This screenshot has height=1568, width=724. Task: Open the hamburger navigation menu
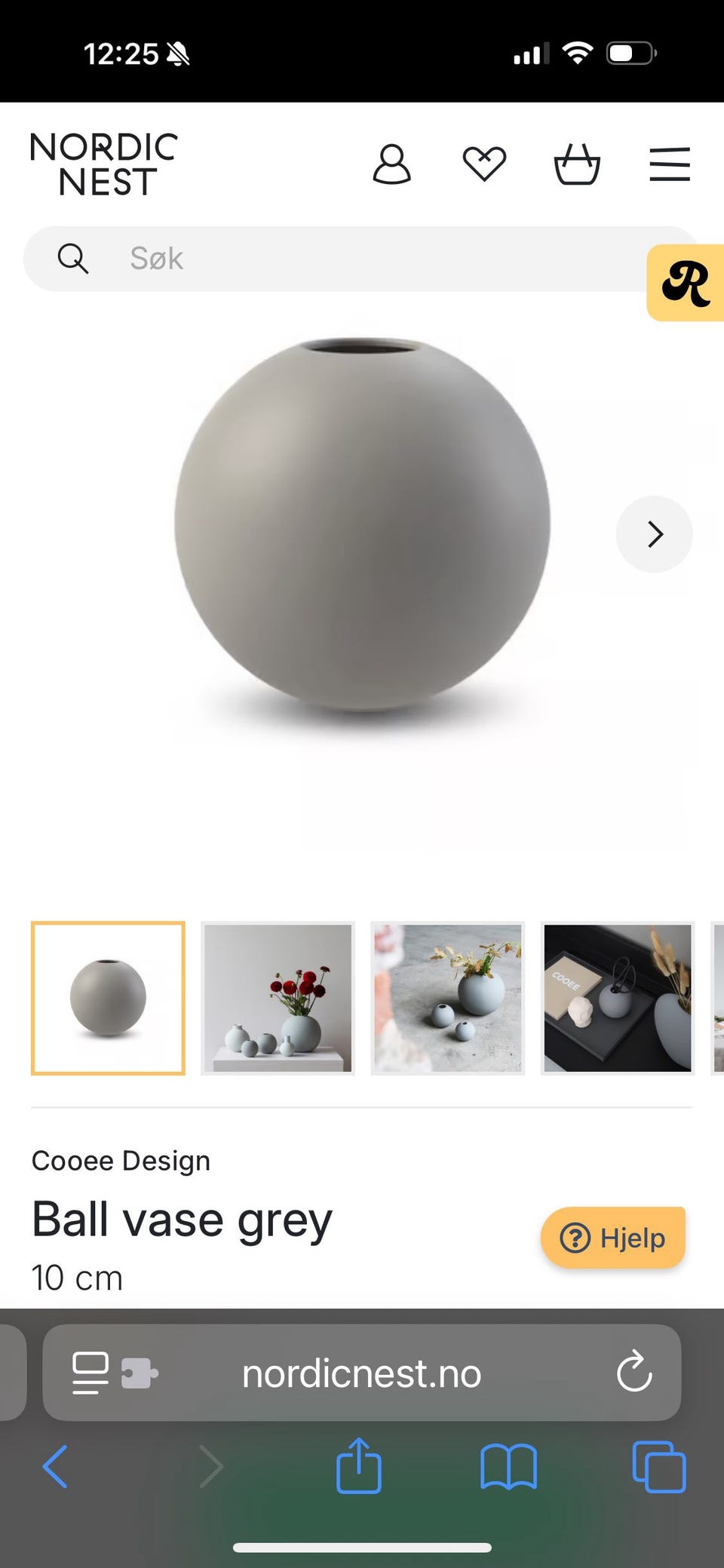point(669,163)
